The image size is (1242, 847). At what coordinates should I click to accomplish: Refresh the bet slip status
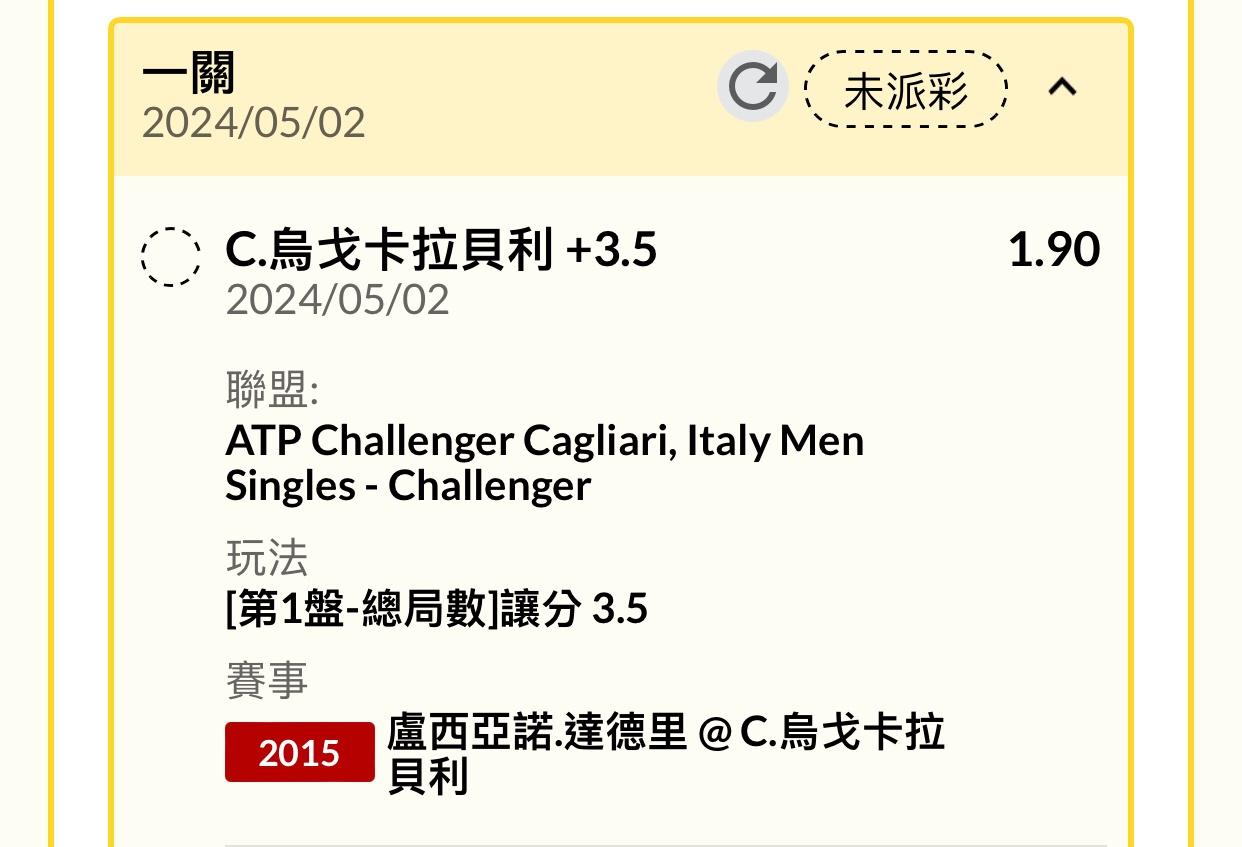coord(752,87)
